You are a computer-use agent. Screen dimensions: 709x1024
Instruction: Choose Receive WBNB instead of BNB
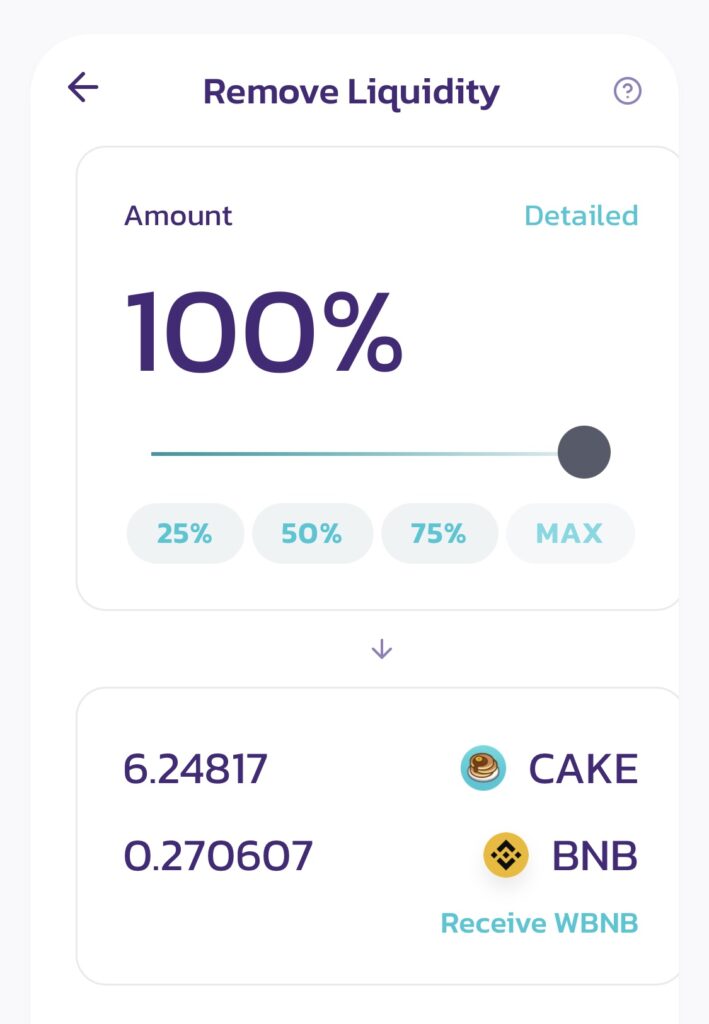[x=539, y=922]
